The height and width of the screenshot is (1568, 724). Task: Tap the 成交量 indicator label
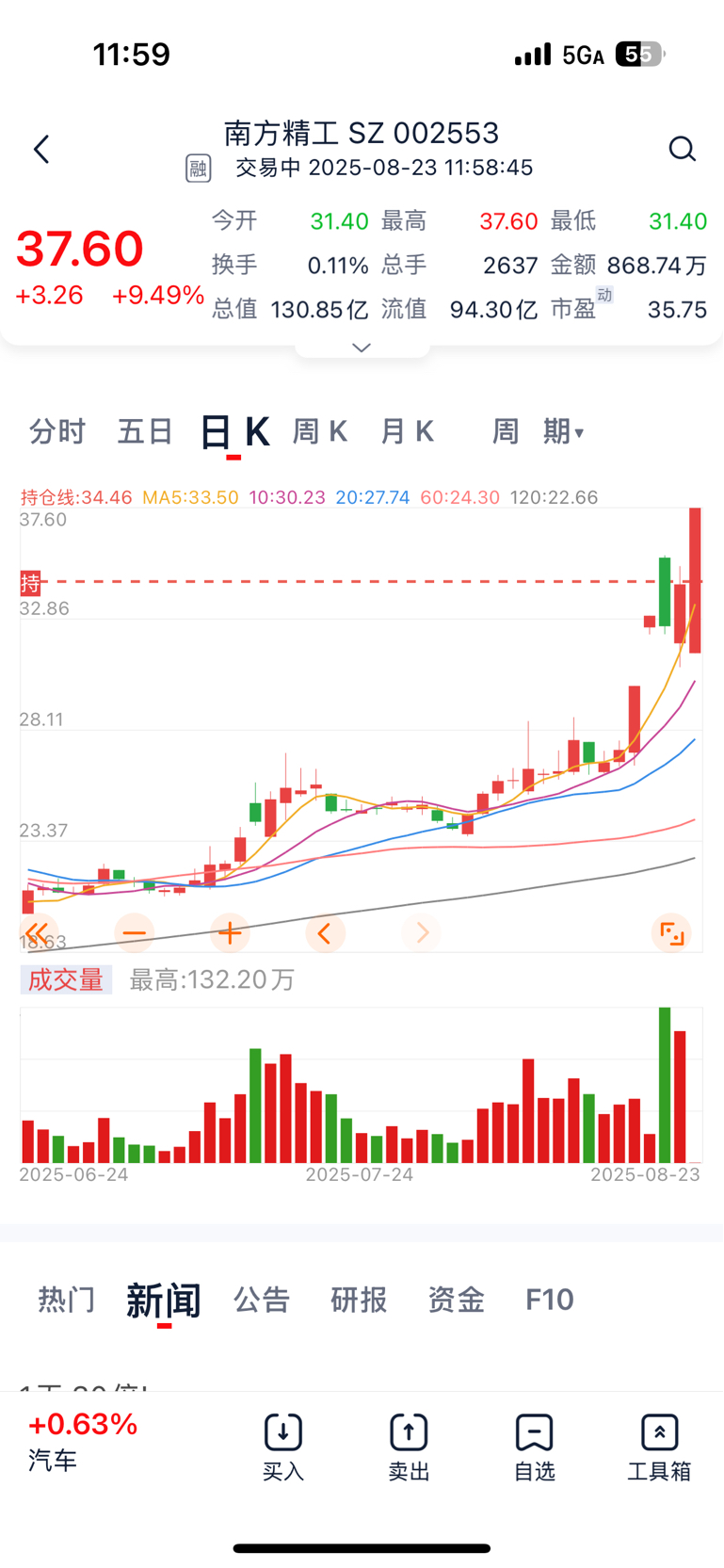pos(66,979)
